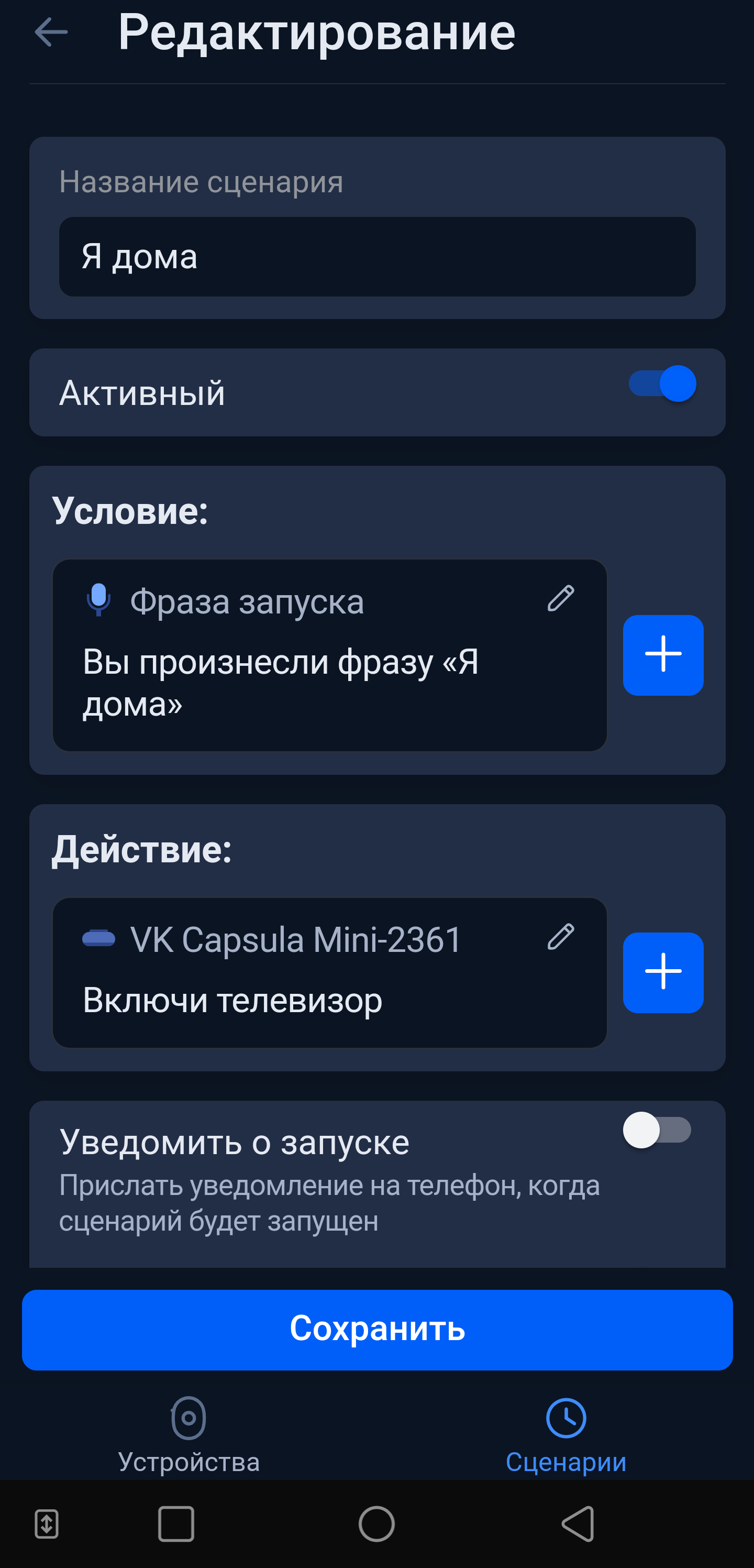Open the system recent apps view
Image resolution: width=754 pixels, height=1568 pixels.
tap(176, 1523)
